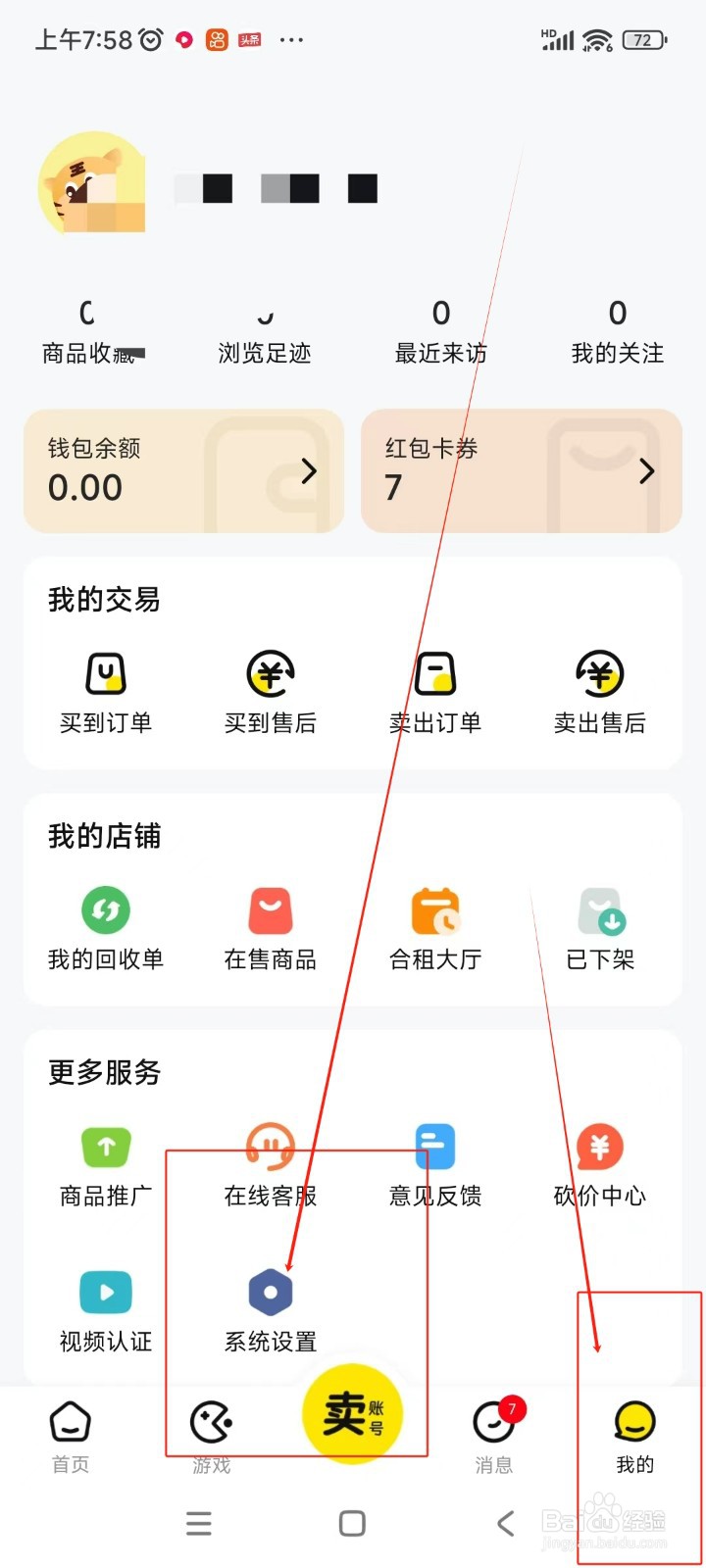Expand the 钱包余额 wallet balance card

pyautogui.click(x=183, y=470)
